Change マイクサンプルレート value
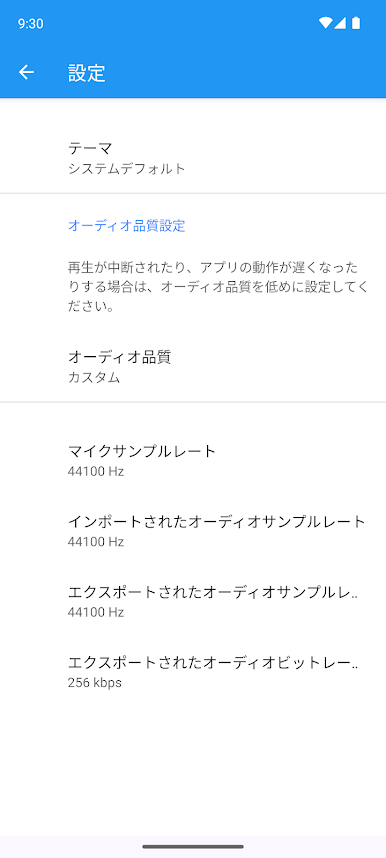The height and width of the screenshot is (858, 386). point(193,461)
